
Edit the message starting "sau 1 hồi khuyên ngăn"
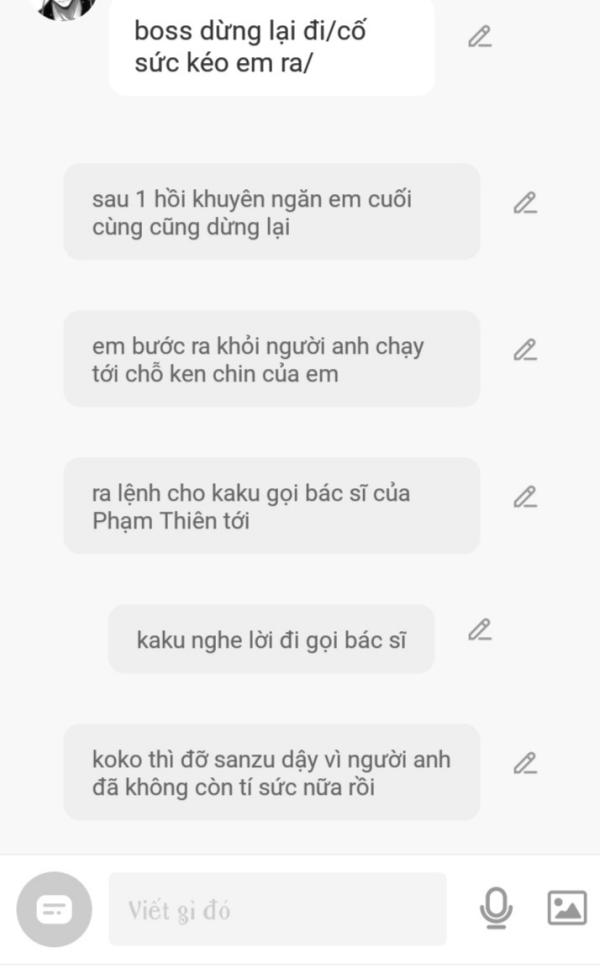525,202
